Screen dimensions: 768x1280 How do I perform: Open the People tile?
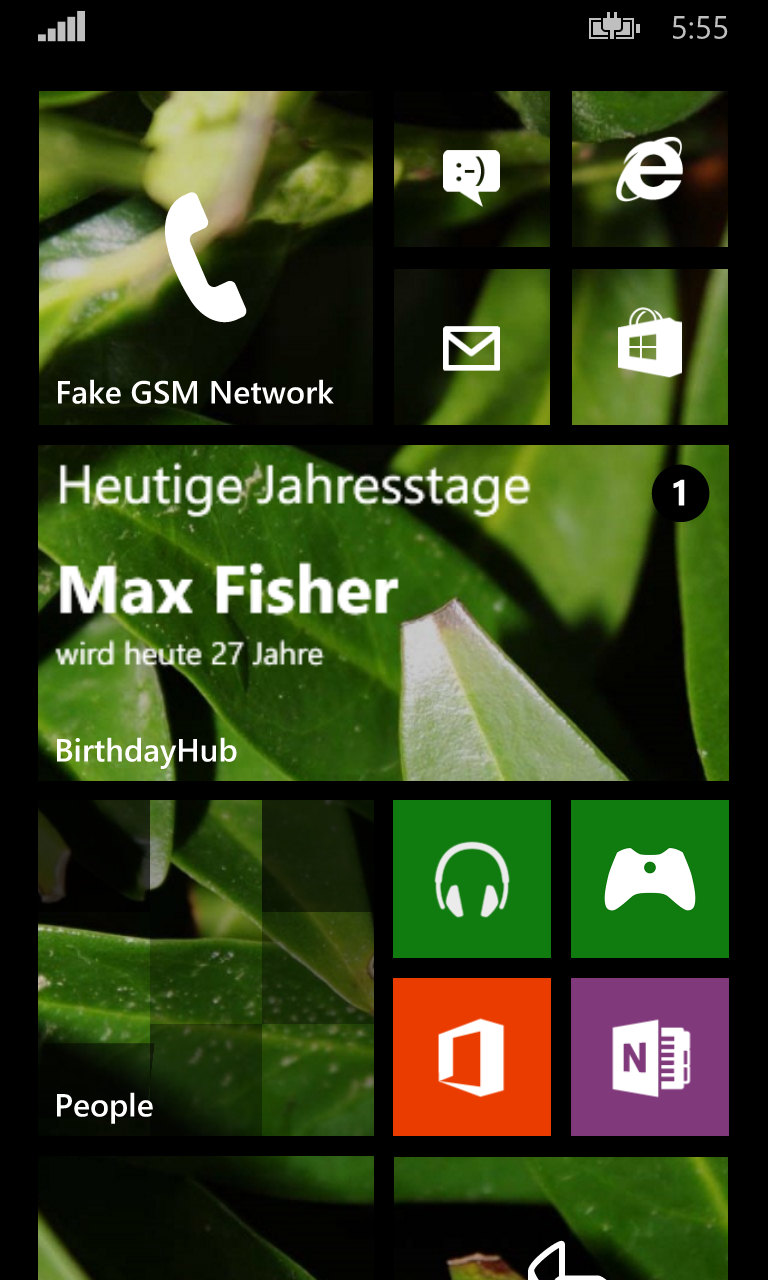tap(206, 968)
